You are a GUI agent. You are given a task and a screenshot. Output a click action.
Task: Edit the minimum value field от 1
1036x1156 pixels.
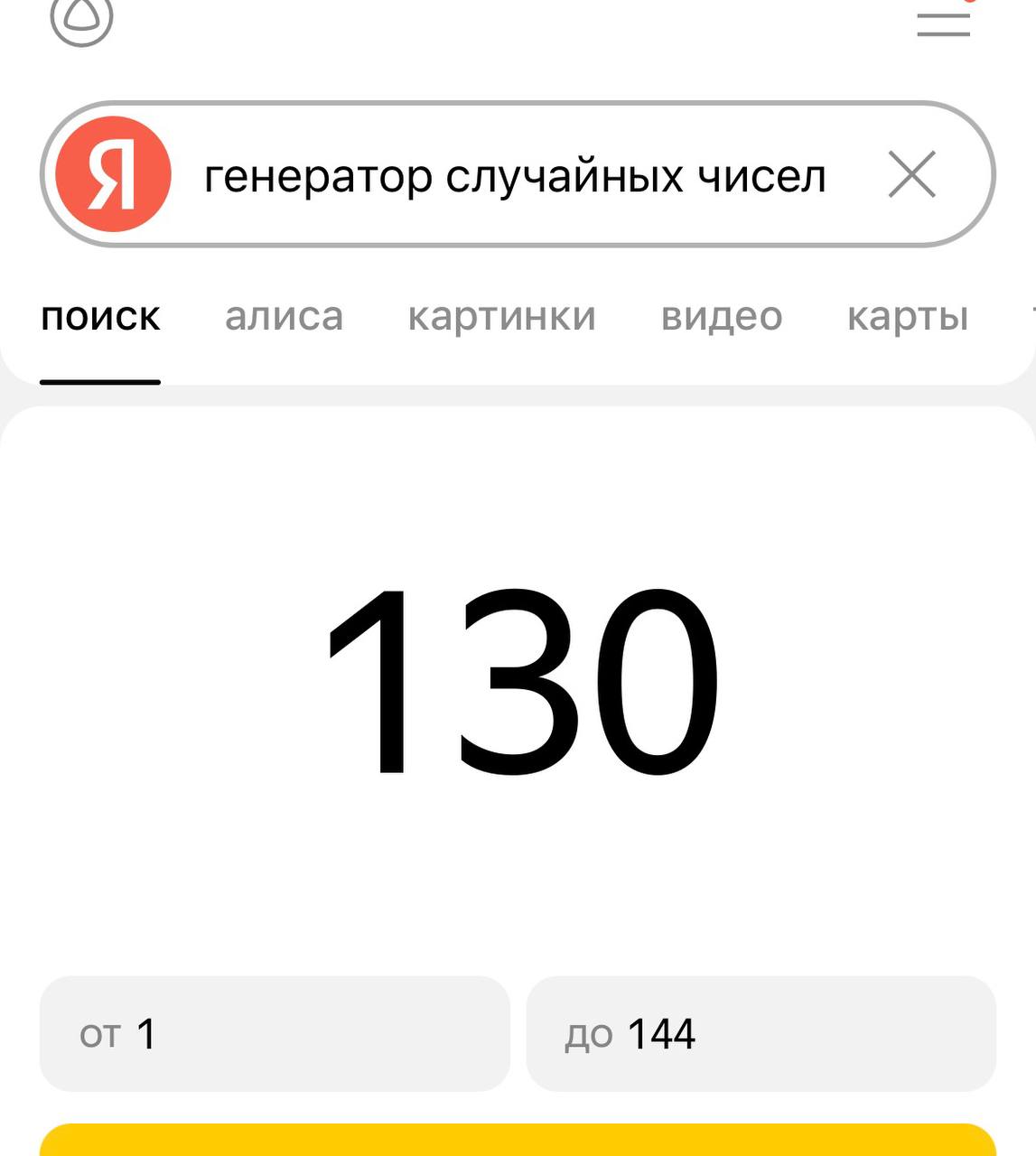click(x=275, y=1033)
